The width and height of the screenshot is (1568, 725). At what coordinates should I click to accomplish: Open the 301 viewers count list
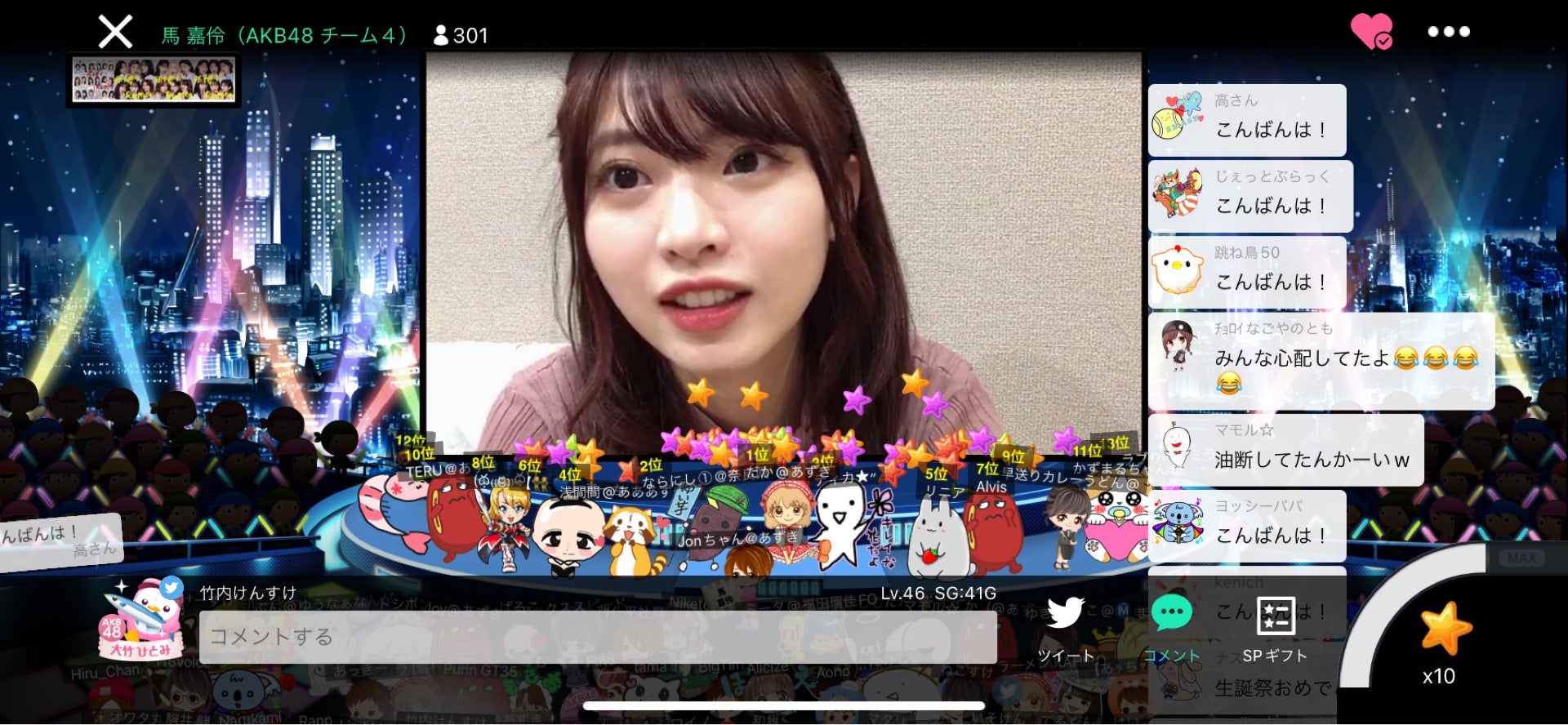pyautogui.click(x=461, y=35)
